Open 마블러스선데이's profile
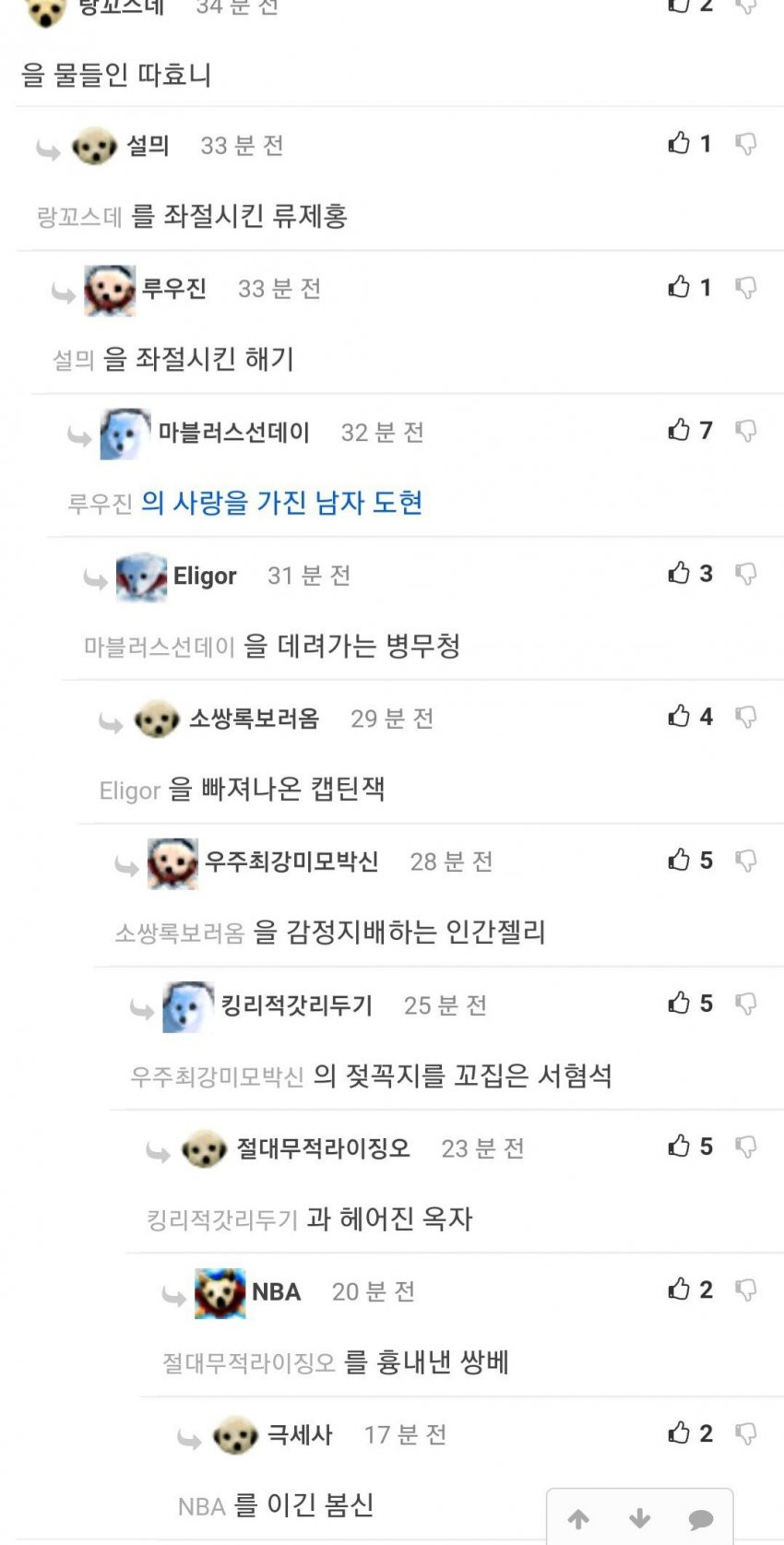Image resolution: width=784 pixels, height=1545 pixels. tap(233, 432)
